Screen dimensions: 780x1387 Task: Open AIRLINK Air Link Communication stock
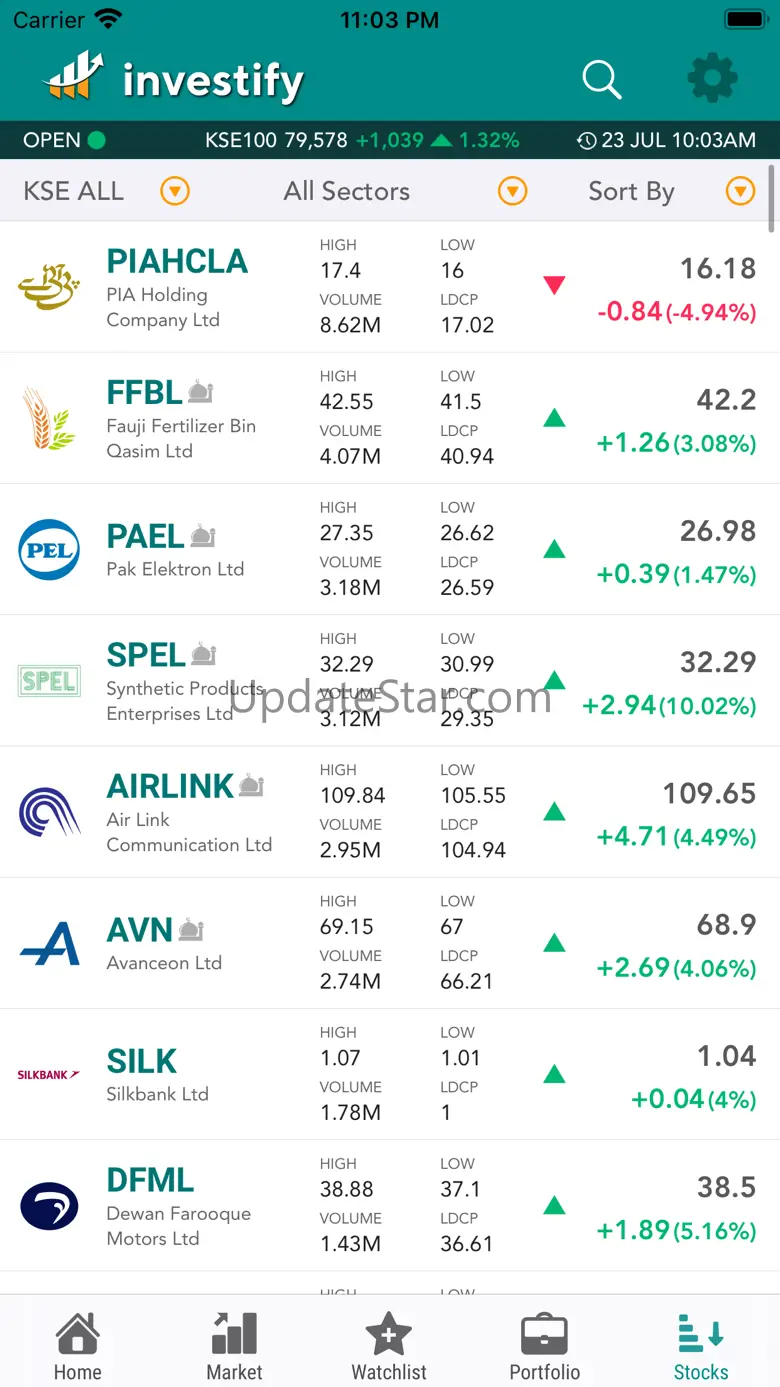pyautogui.click(x=390, y=812)
